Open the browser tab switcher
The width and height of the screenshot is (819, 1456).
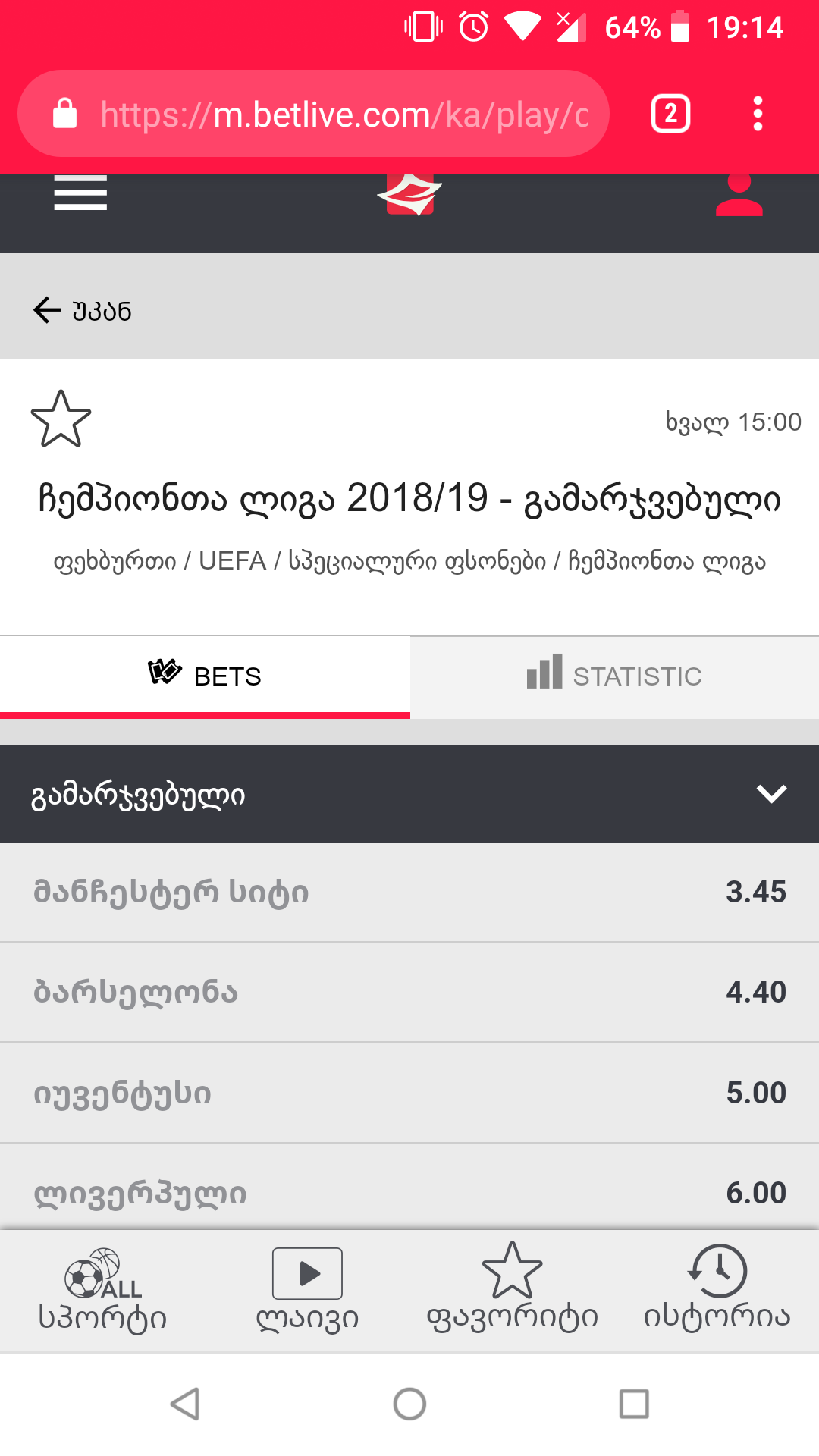pyautogui.click(x=670, y=115)
